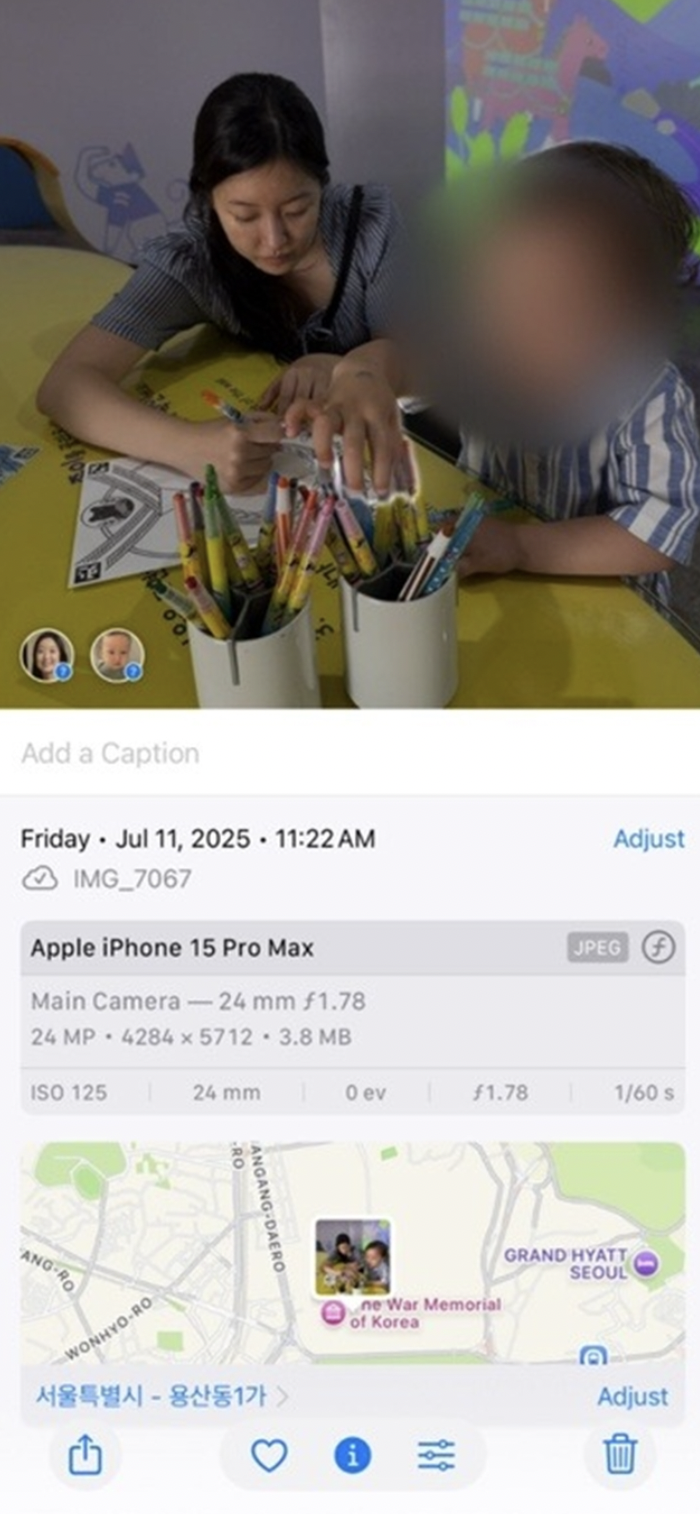Screen dimensions: 700x1514
Task: Add a caption to the photo
Action: (110, 753)
